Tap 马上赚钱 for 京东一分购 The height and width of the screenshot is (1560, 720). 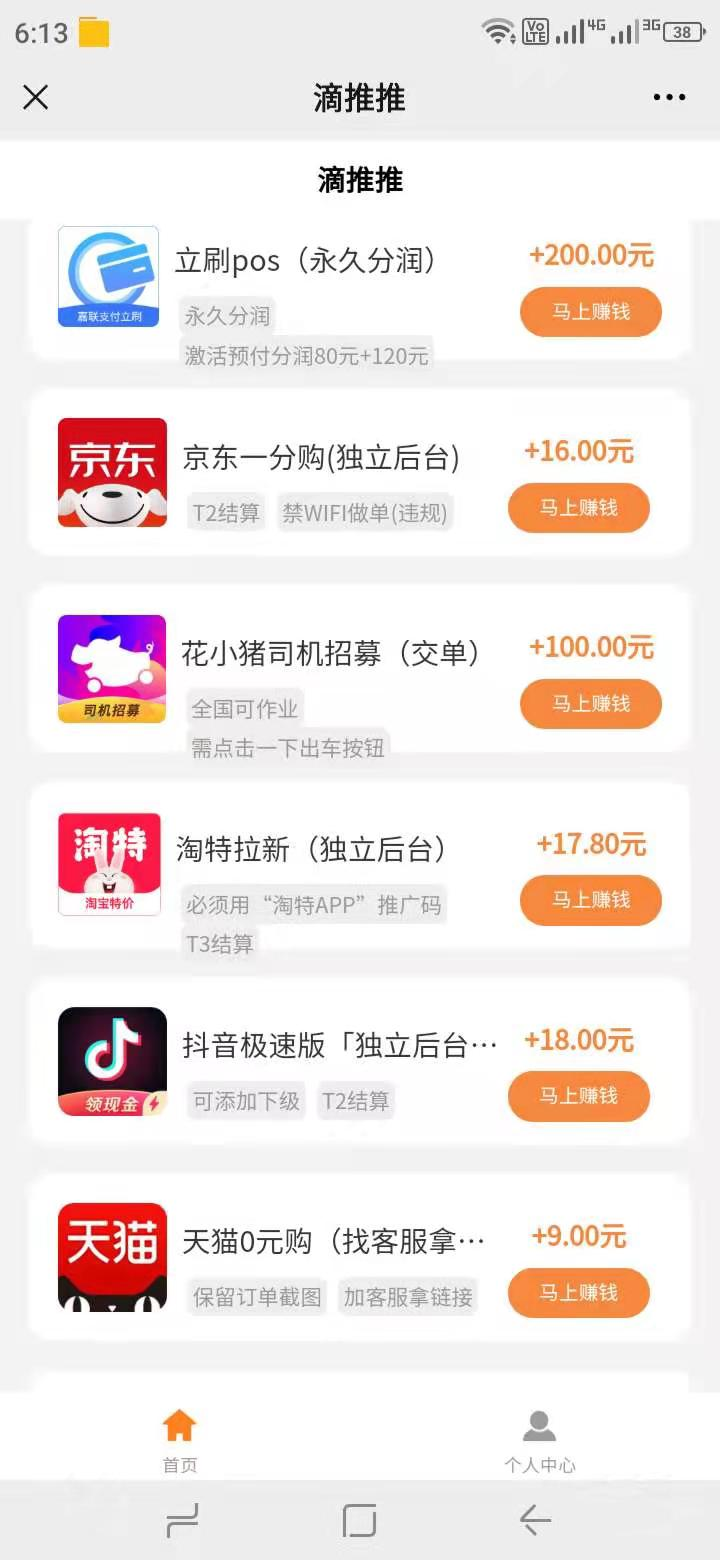(579, 508)
